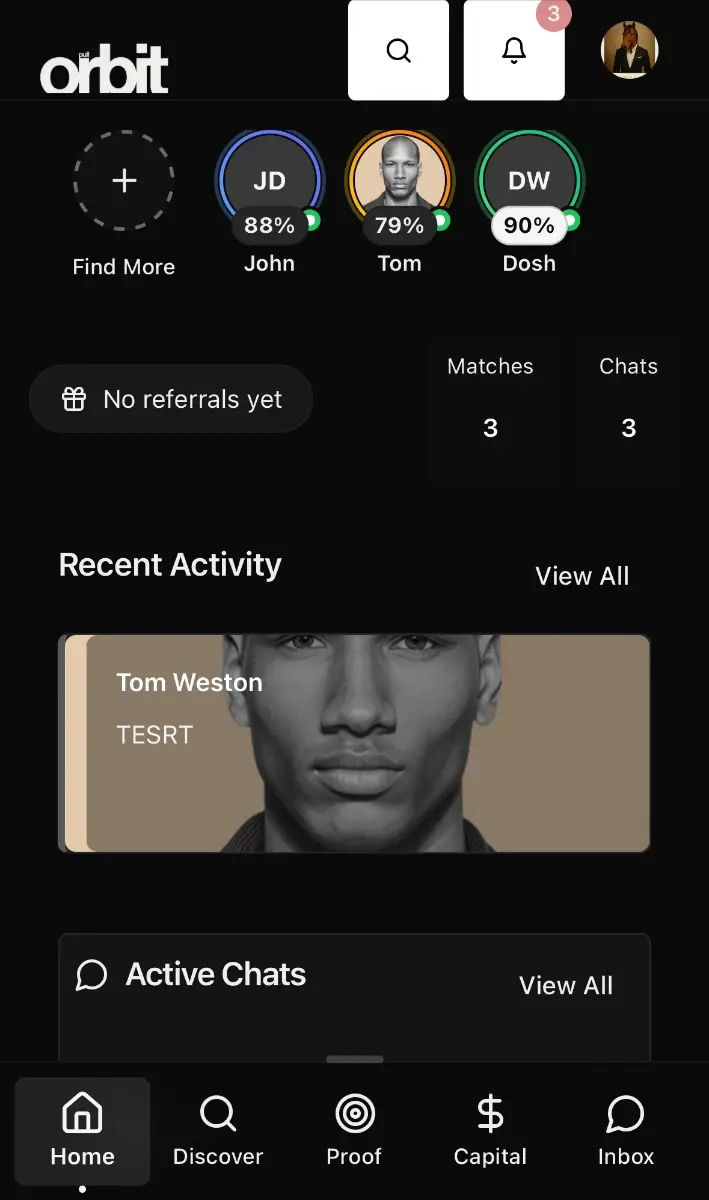This screenshot has height=1200, width=709.
Task: Open the search icon
Action: [x=398, y=50]
